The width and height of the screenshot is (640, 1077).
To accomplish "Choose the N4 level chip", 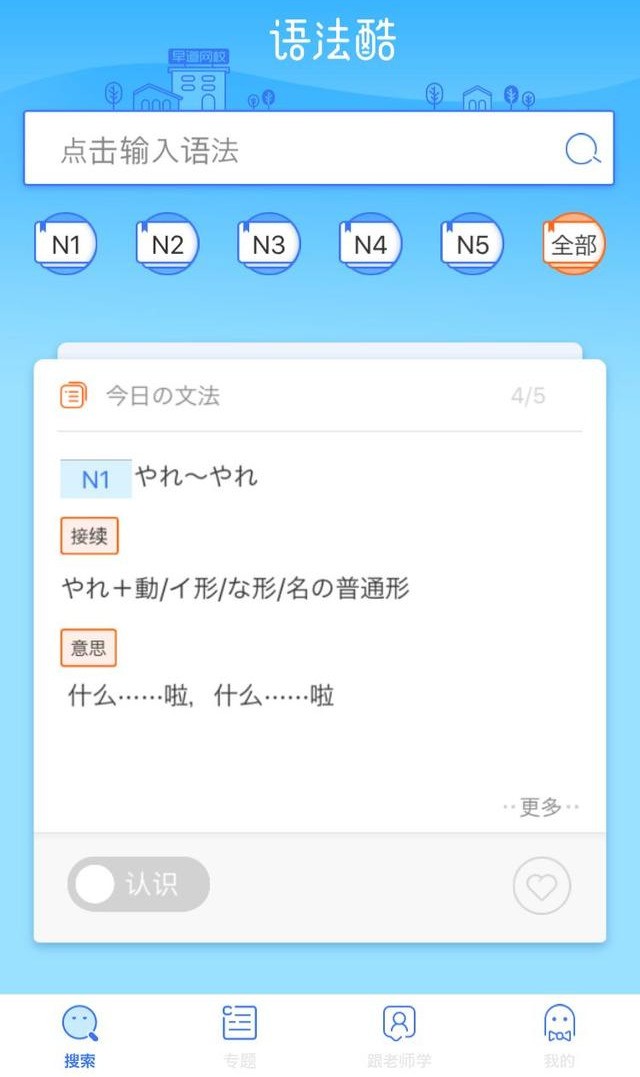I will (371, 244).
